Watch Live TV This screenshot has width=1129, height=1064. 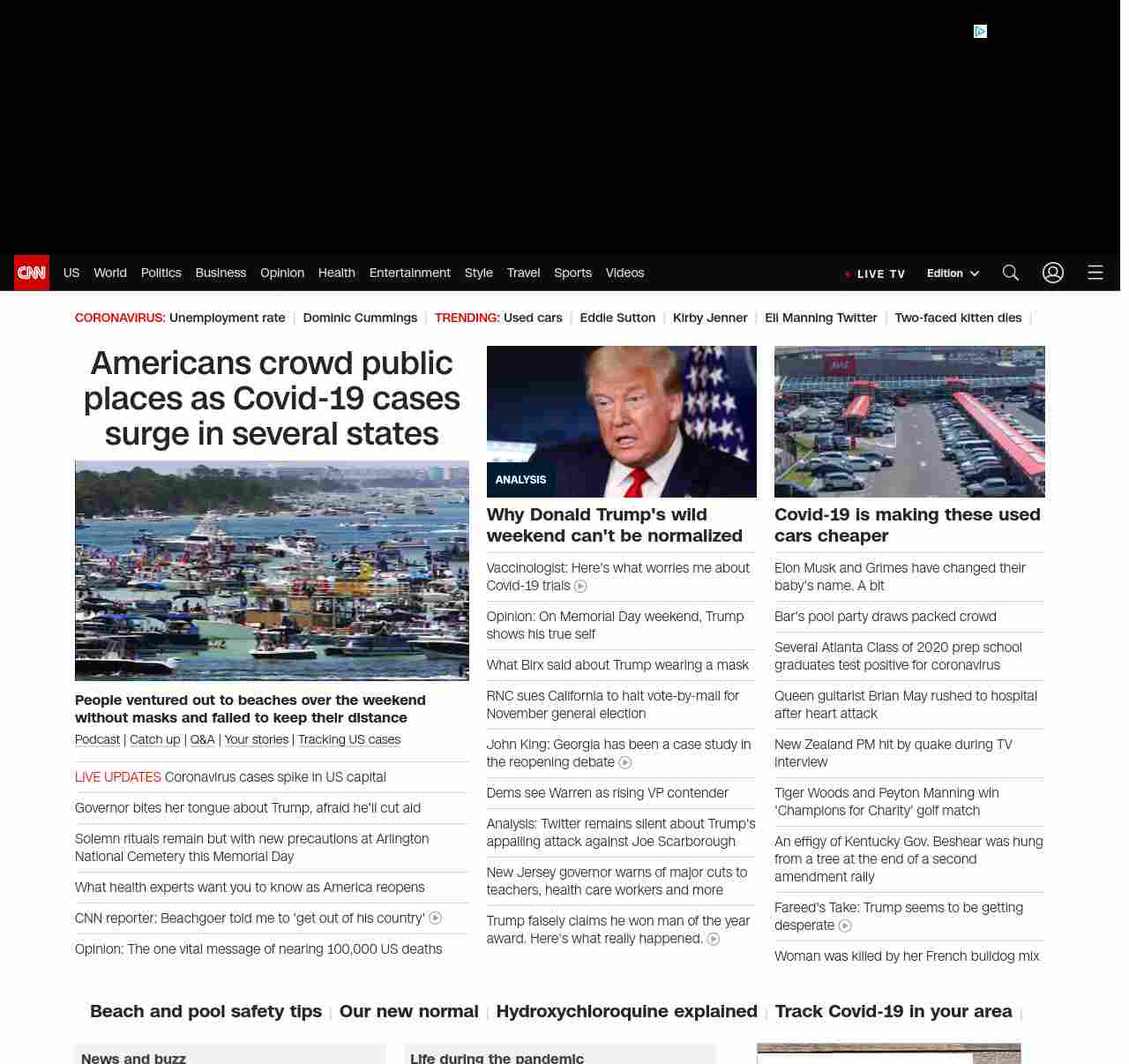[x=876, y=274]
